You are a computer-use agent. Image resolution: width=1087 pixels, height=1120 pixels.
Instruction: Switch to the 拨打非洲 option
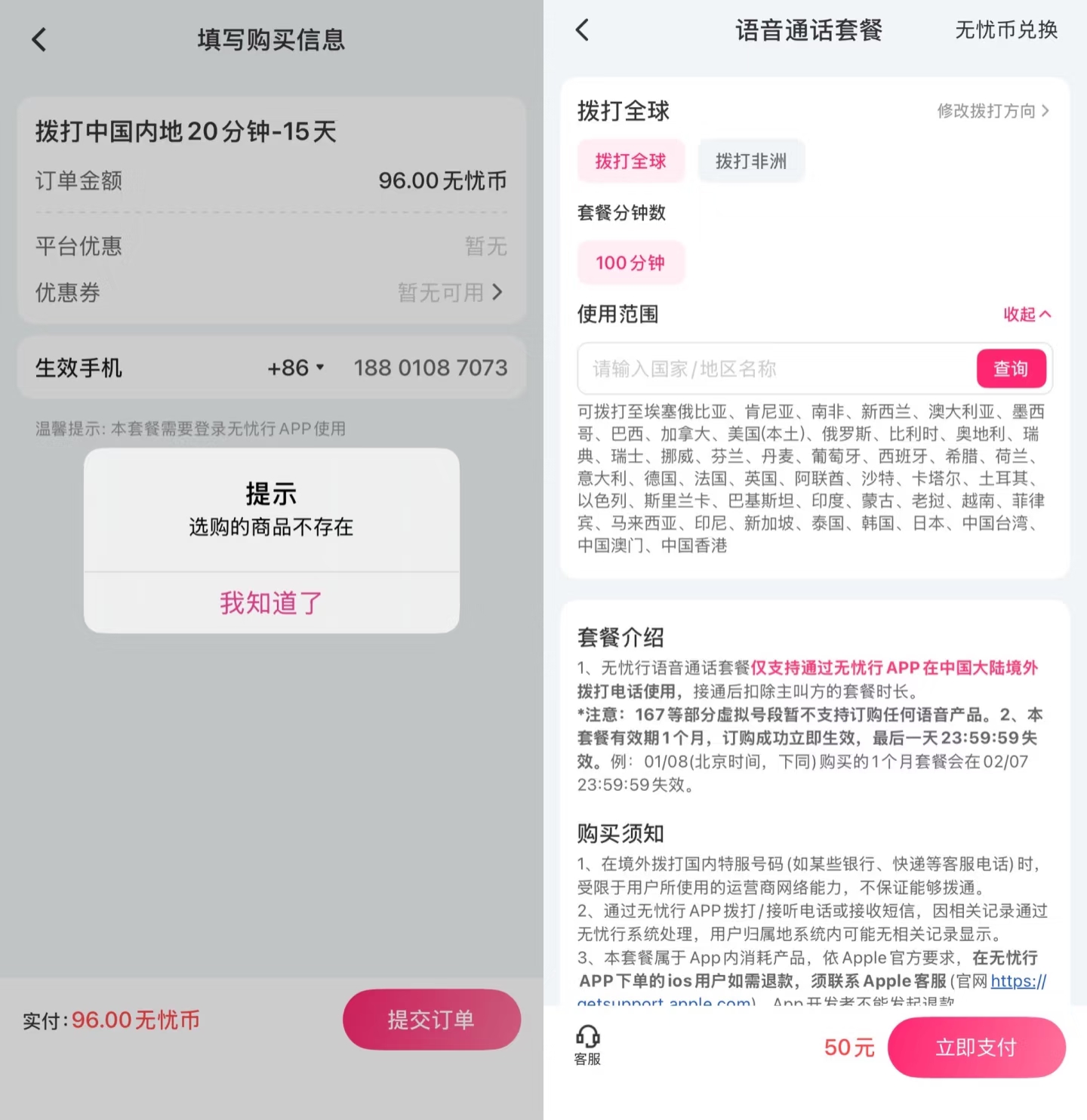tap(751, 161)
